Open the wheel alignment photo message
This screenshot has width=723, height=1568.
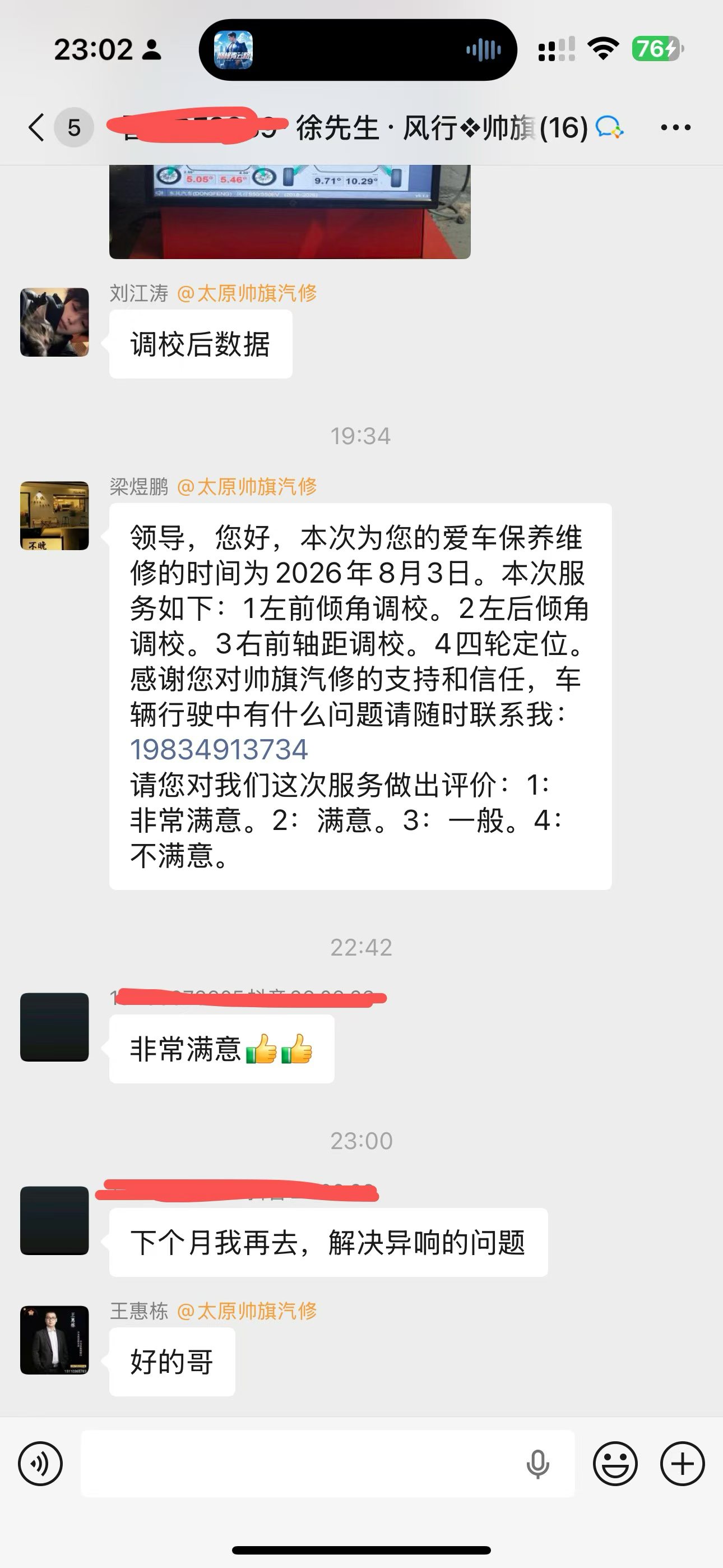290,212
